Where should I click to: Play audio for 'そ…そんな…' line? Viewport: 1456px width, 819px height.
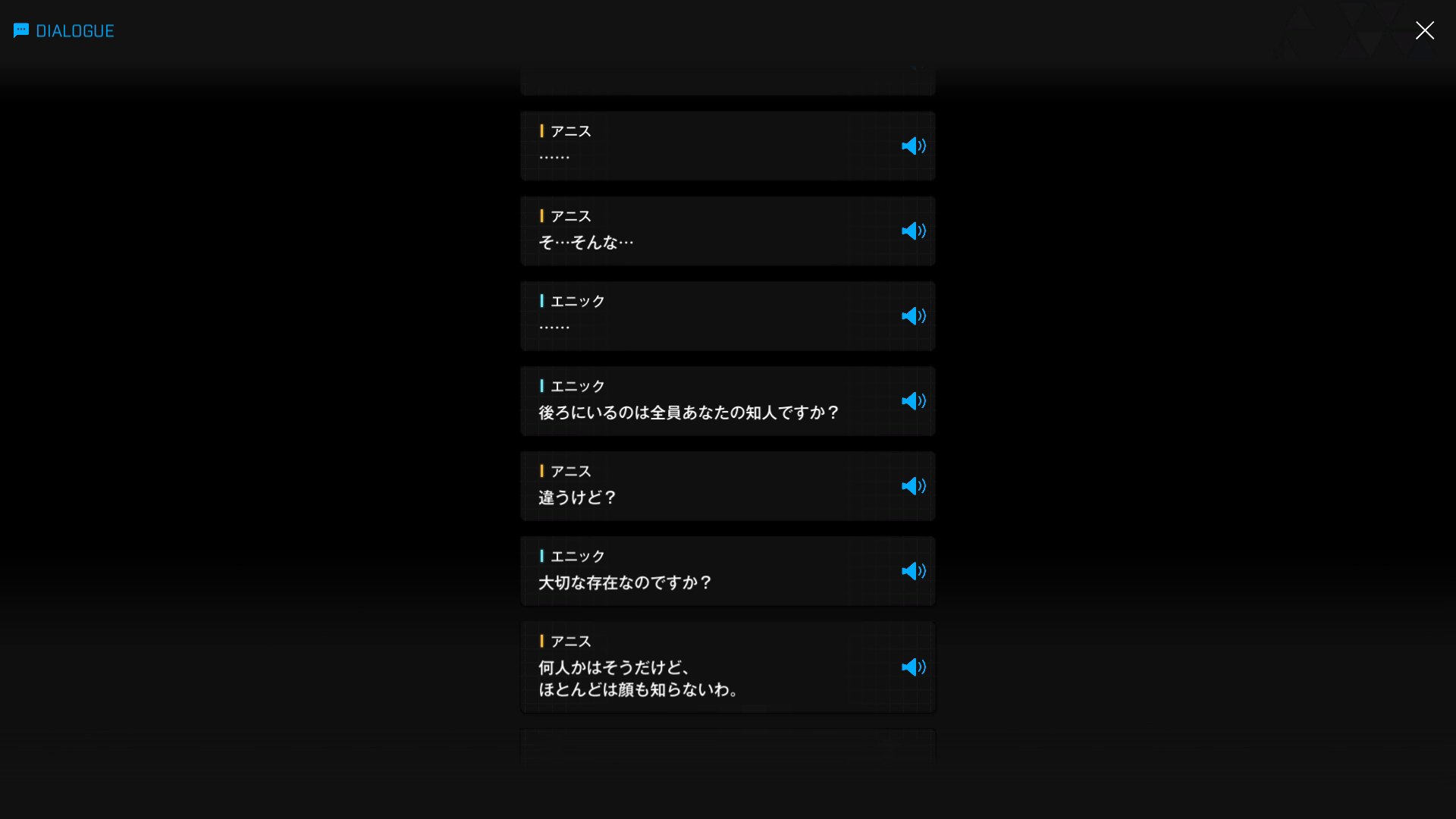(x=913, y=231)
